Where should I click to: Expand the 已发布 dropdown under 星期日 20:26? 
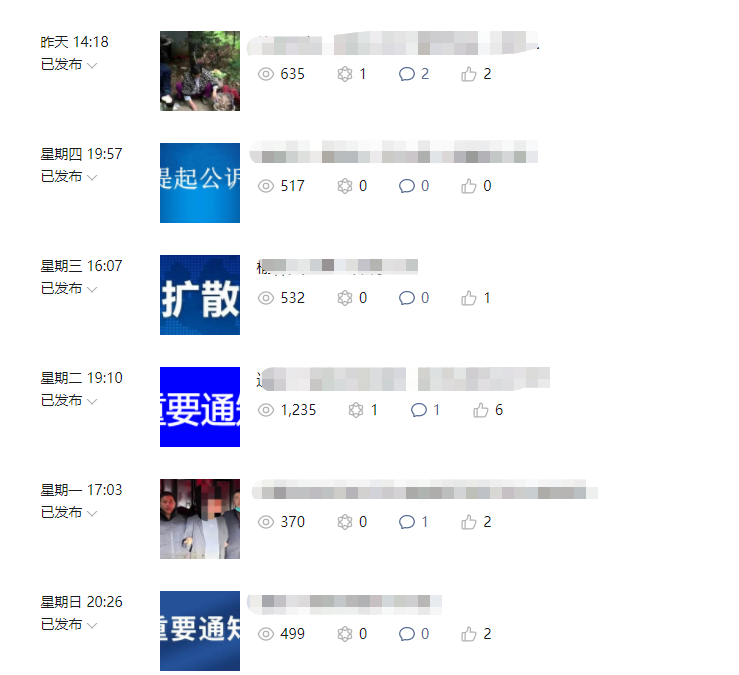(x=69, y=625)
